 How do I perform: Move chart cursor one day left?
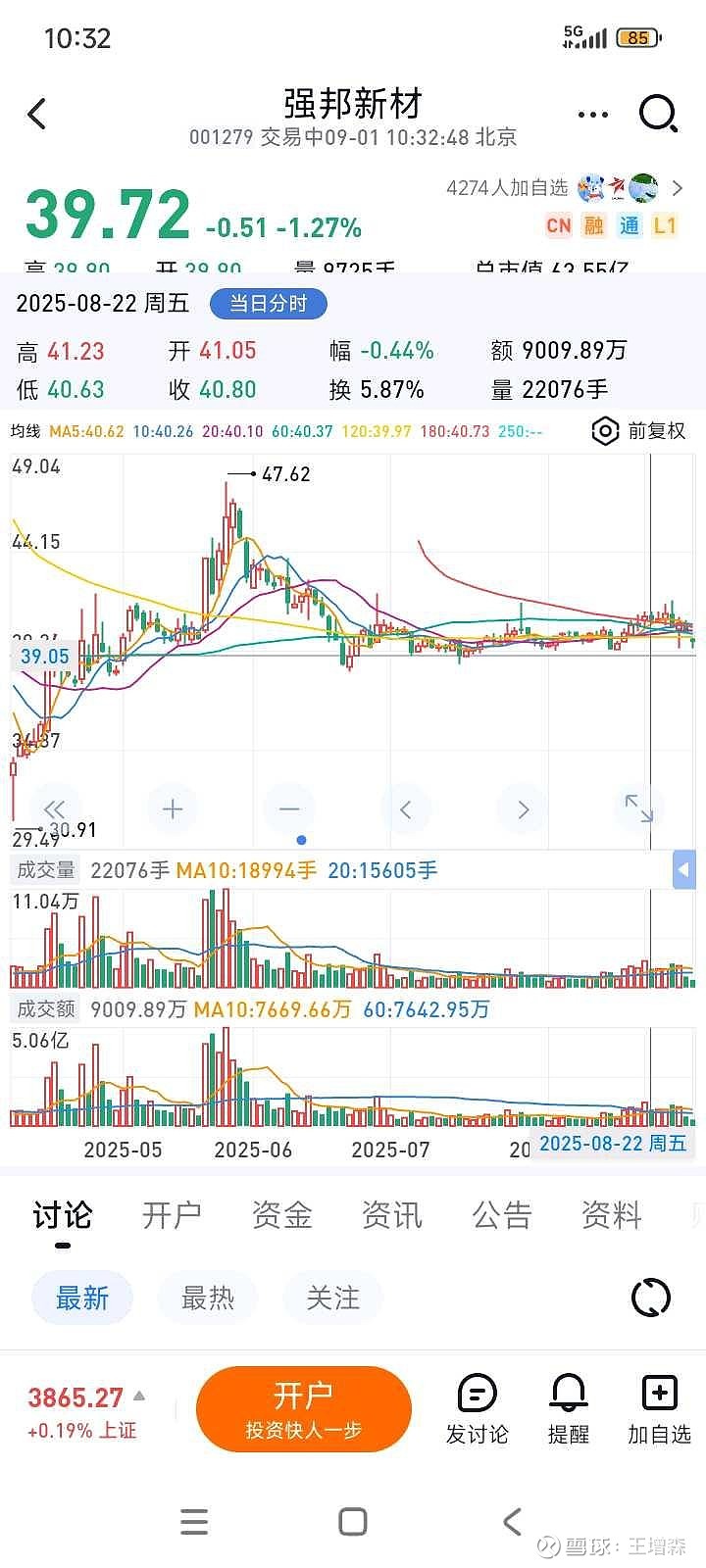point(406,809)
